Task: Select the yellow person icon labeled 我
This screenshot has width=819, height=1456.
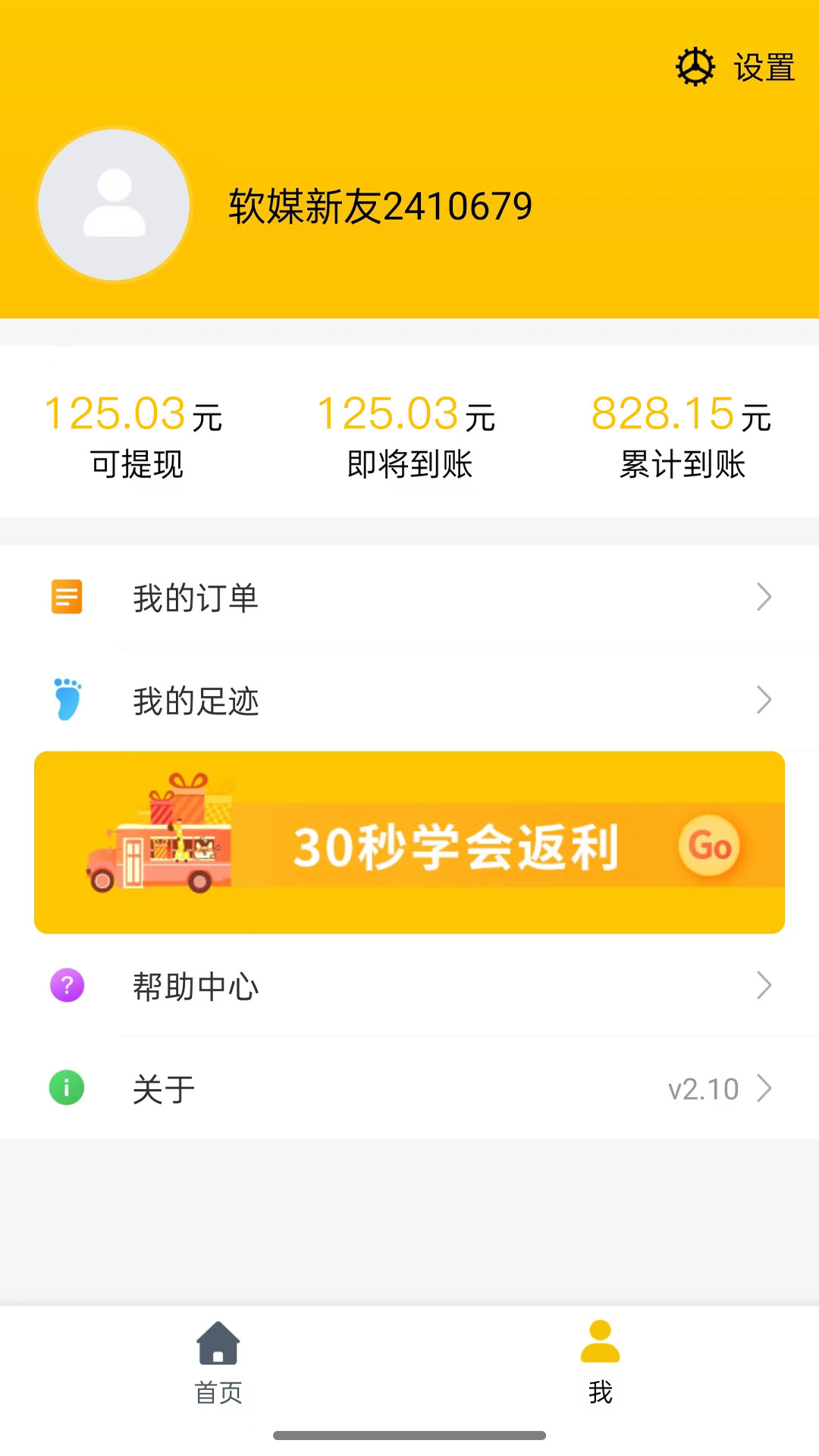Action: click(600, 1342)
